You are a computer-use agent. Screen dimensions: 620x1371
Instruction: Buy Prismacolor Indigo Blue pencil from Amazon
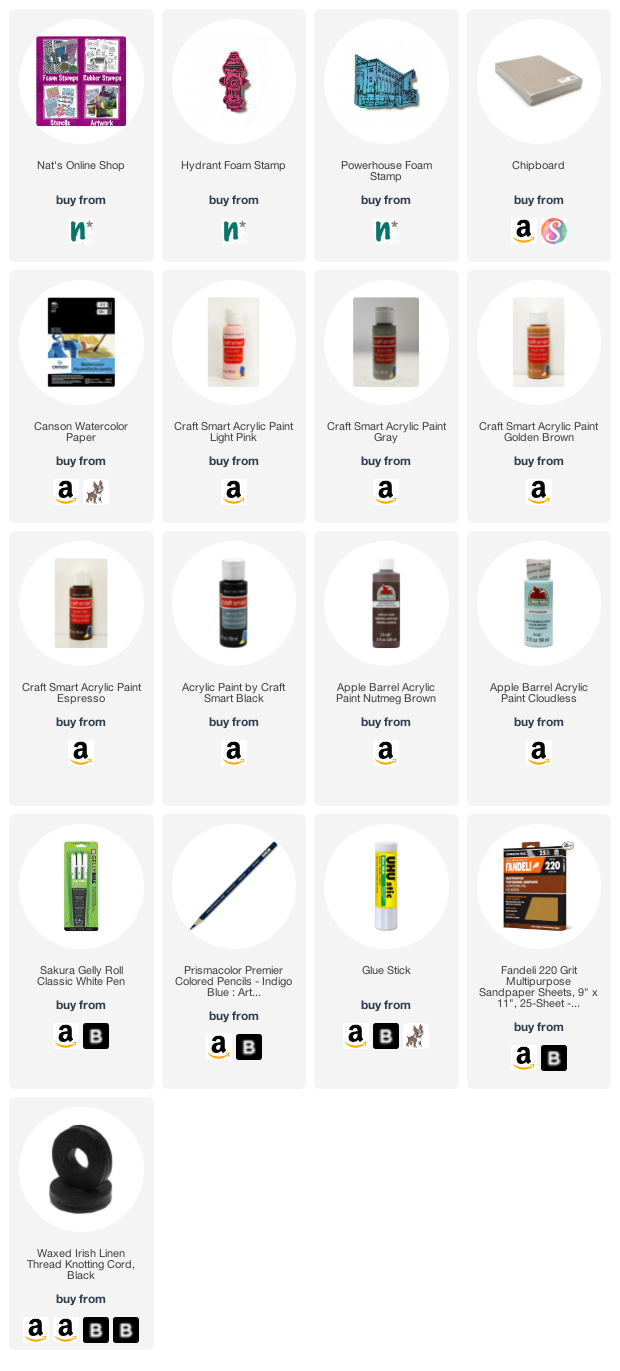219,1047
